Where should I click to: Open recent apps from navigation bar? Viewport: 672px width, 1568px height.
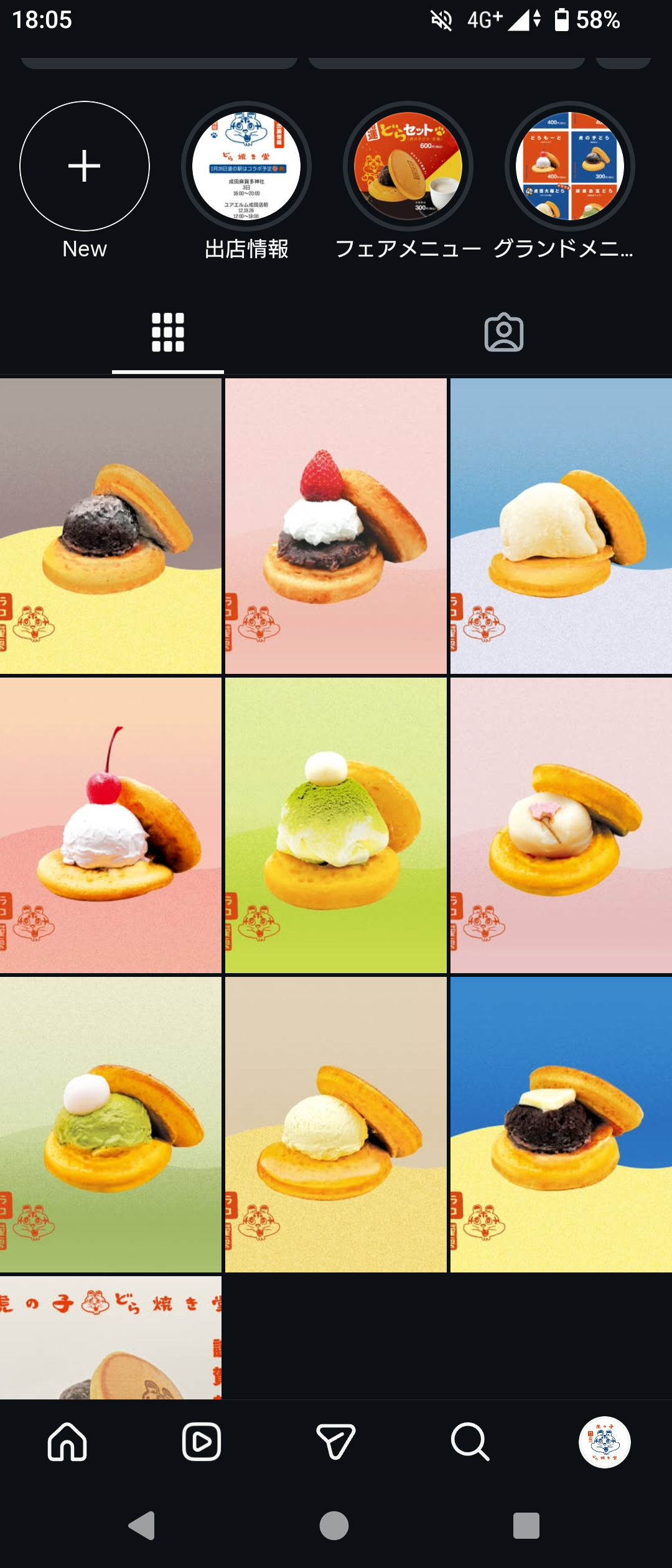[x=526, y=1526]
